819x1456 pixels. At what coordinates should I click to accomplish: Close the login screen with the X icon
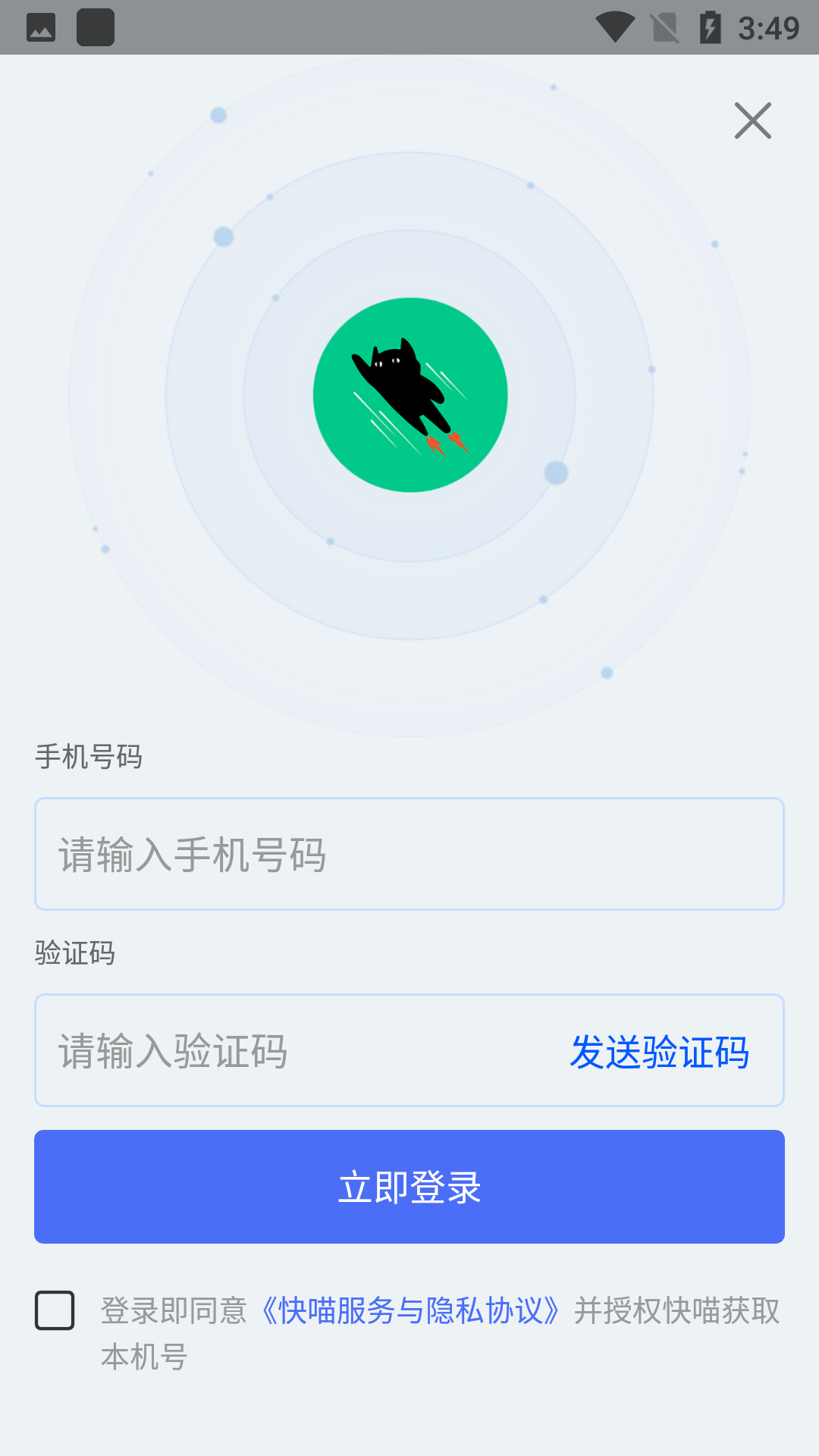[x=752, y=120]
